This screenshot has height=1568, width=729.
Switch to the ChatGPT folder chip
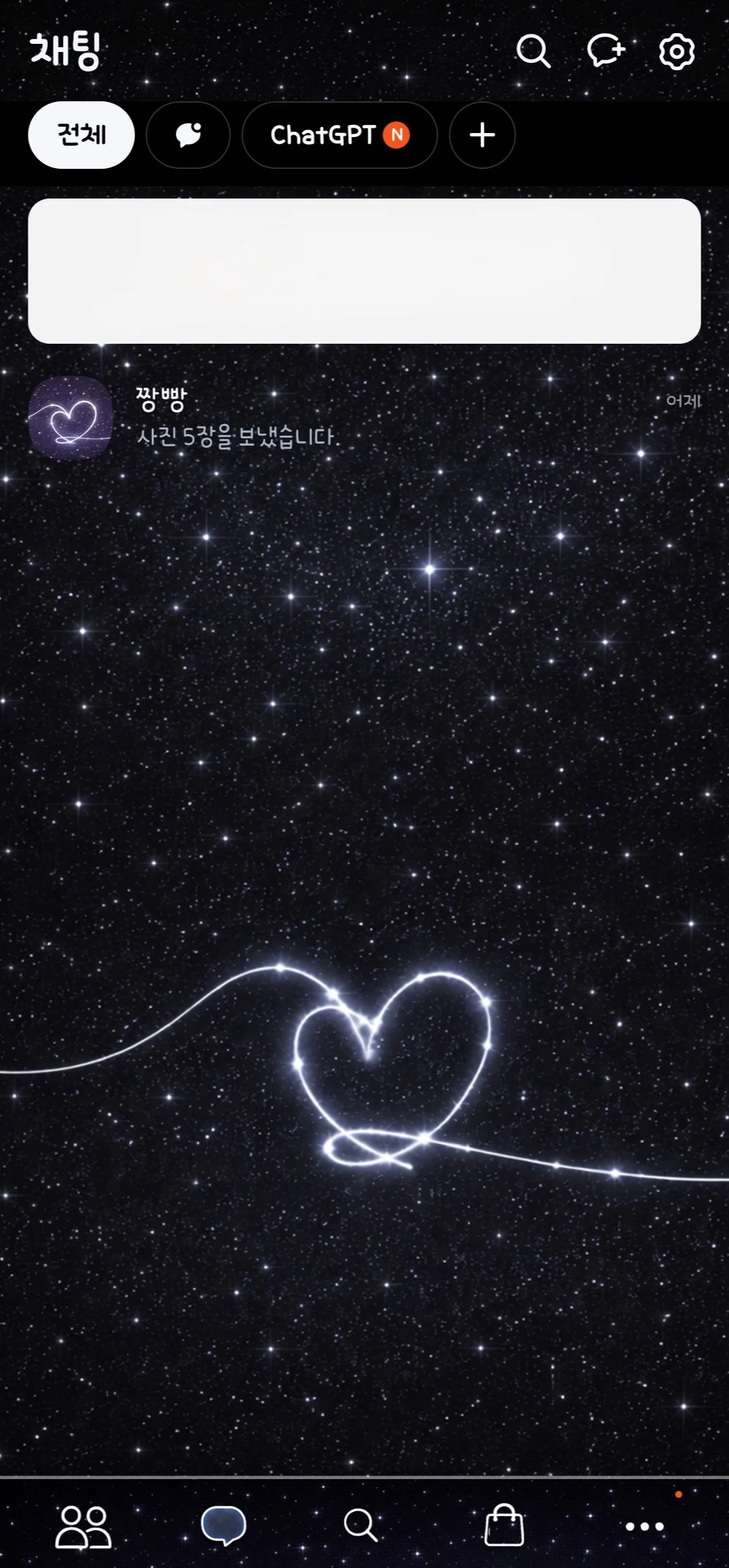339,135
